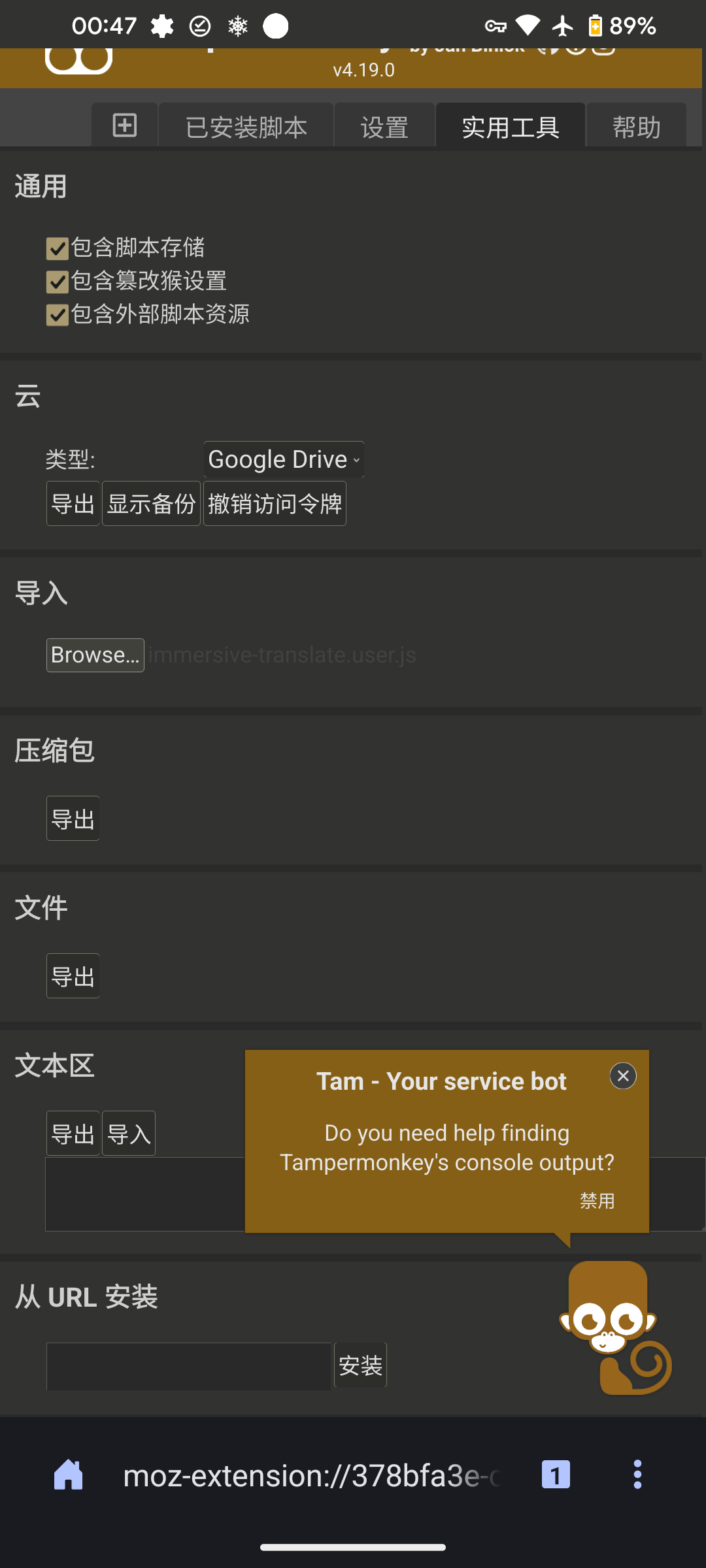Tap 撤销访问令牌 to revoke access token
Image resolution: width=706 pixels, height=1568 pixels.
[x=275, y=504]
